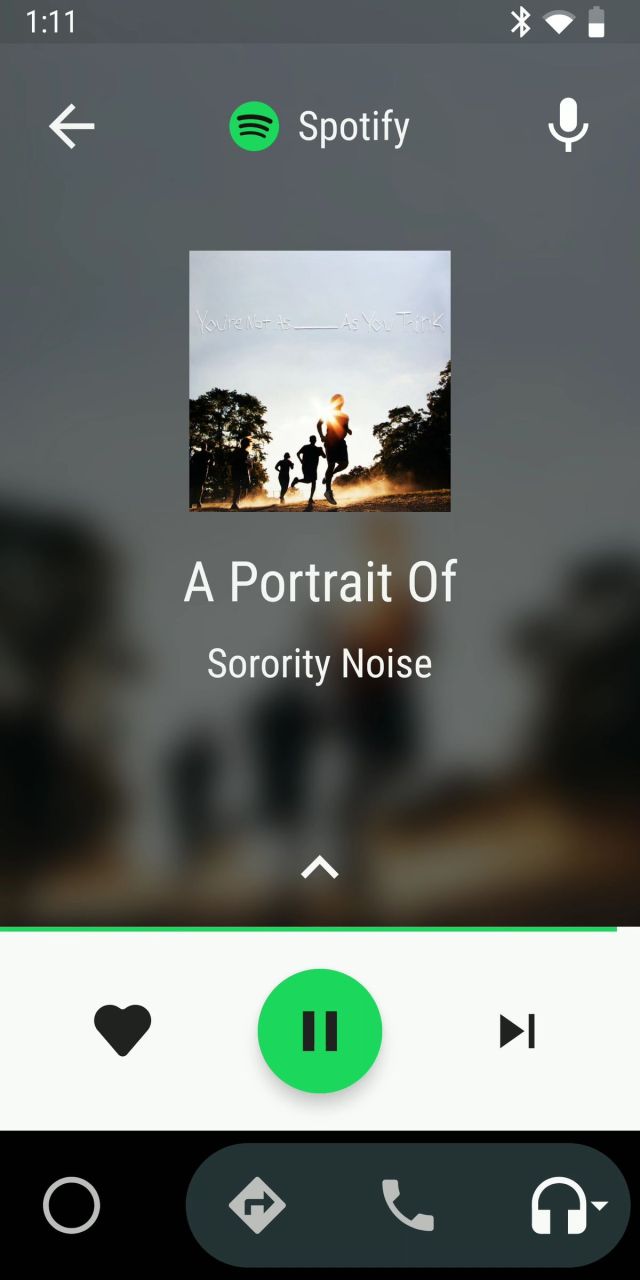The image size is (640, 1280).
Task: Unlike the song with the heart icon
Action: tap(122, 1030)
